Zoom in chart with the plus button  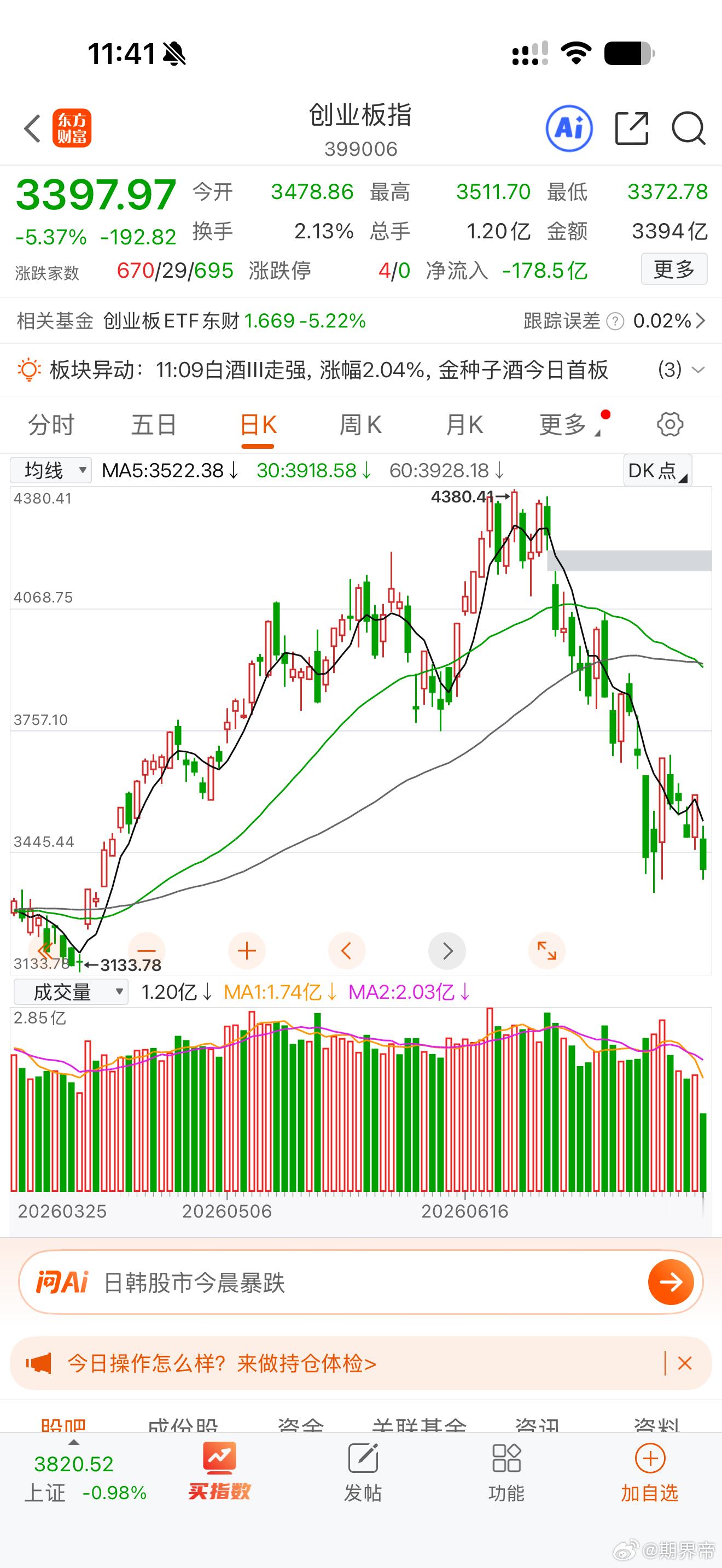click(247, 950)
